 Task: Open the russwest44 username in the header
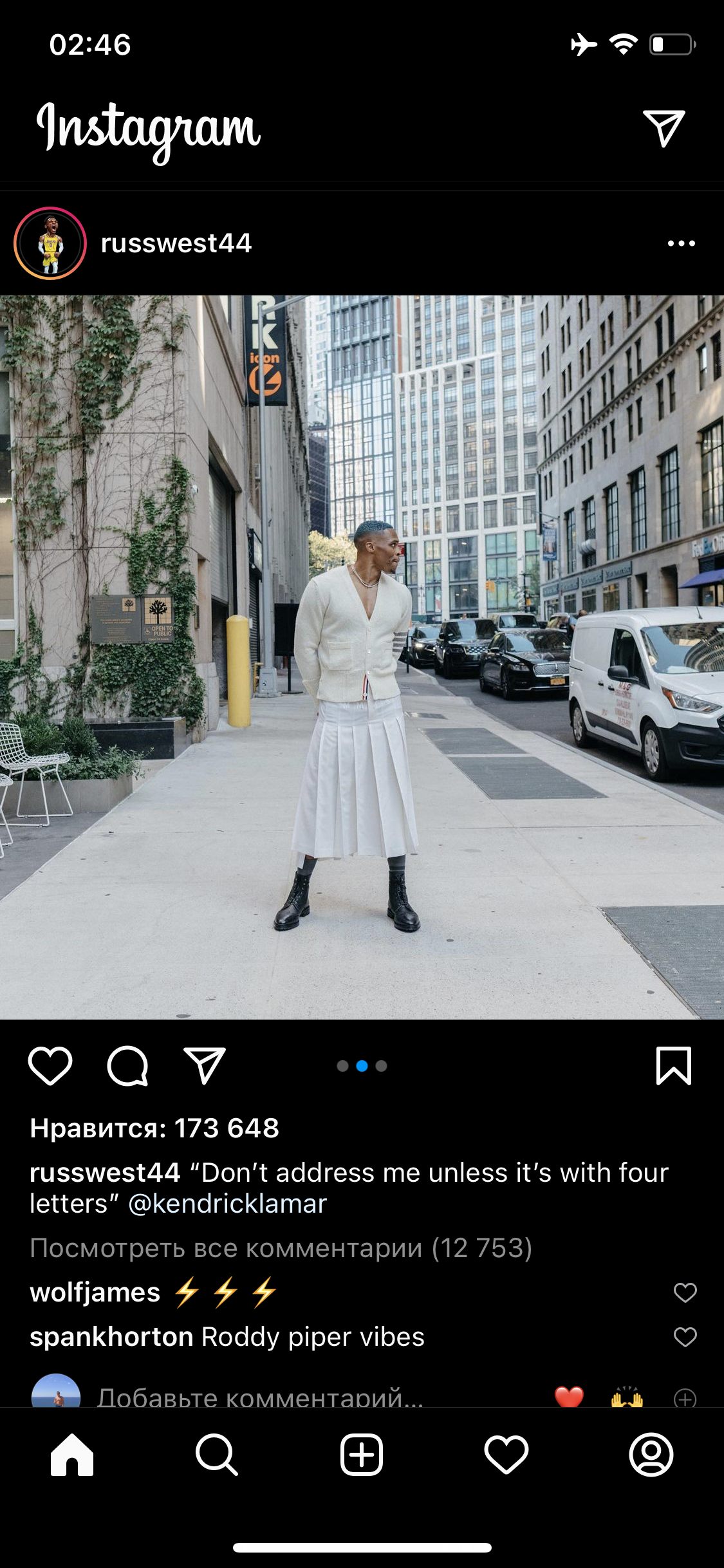click(x=176, y=243)
